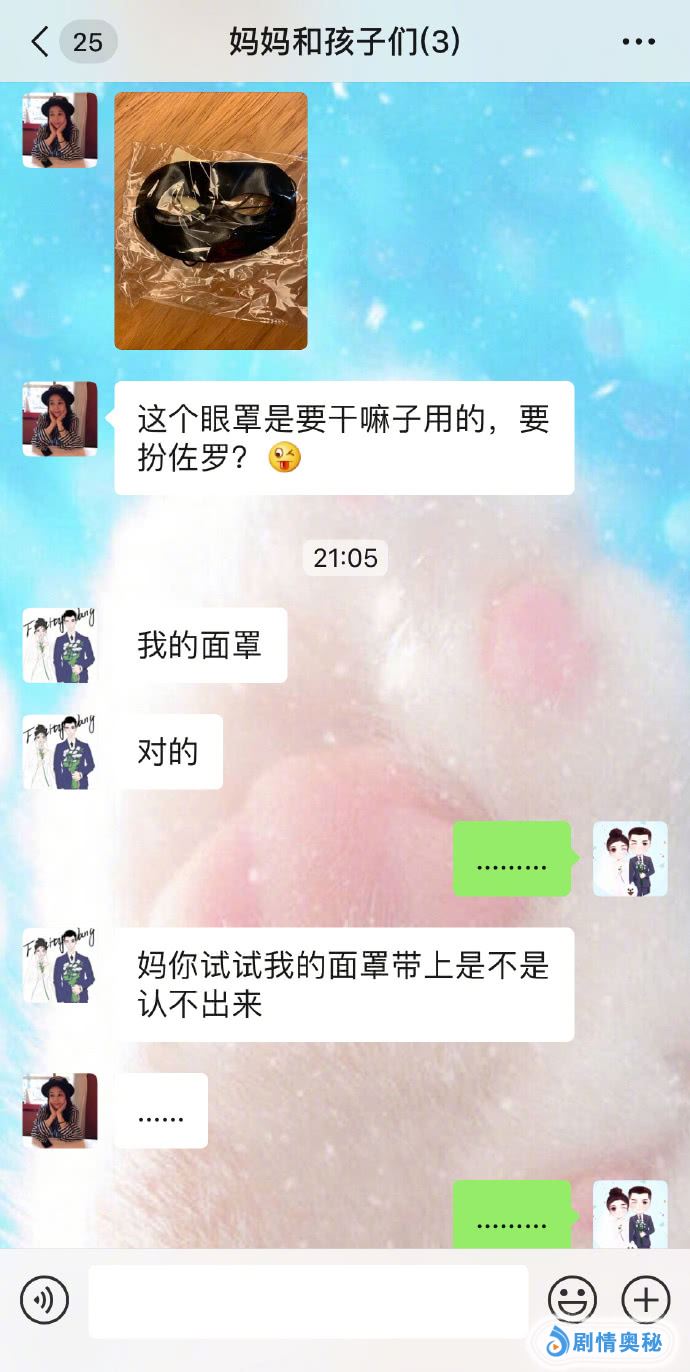Screen dimensions: 690x1372
Task: Tap my own avatar beside the green bubble
Action: (630, 858)
